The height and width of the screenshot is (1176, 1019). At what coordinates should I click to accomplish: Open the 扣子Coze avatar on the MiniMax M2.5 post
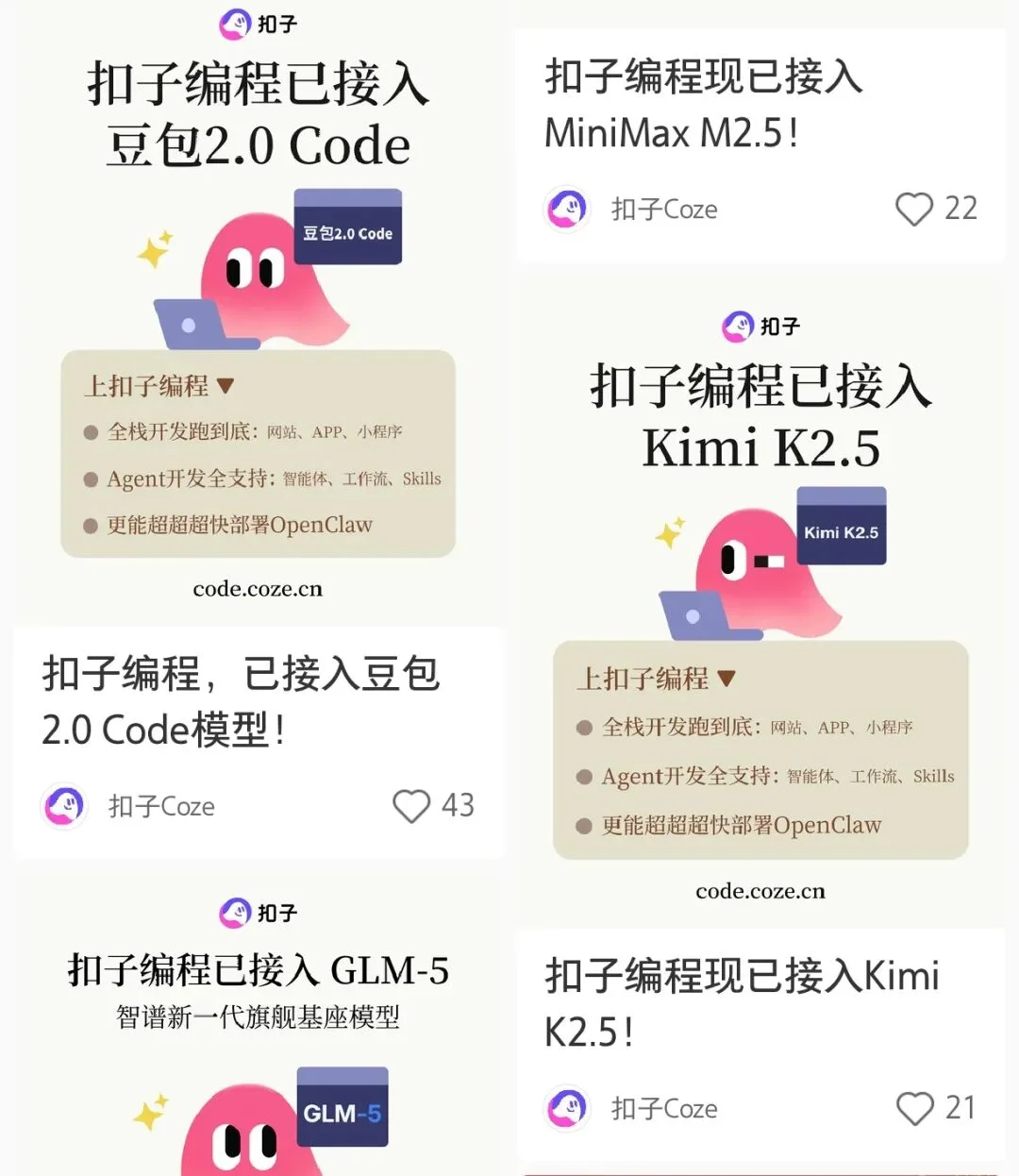[566, 209]
